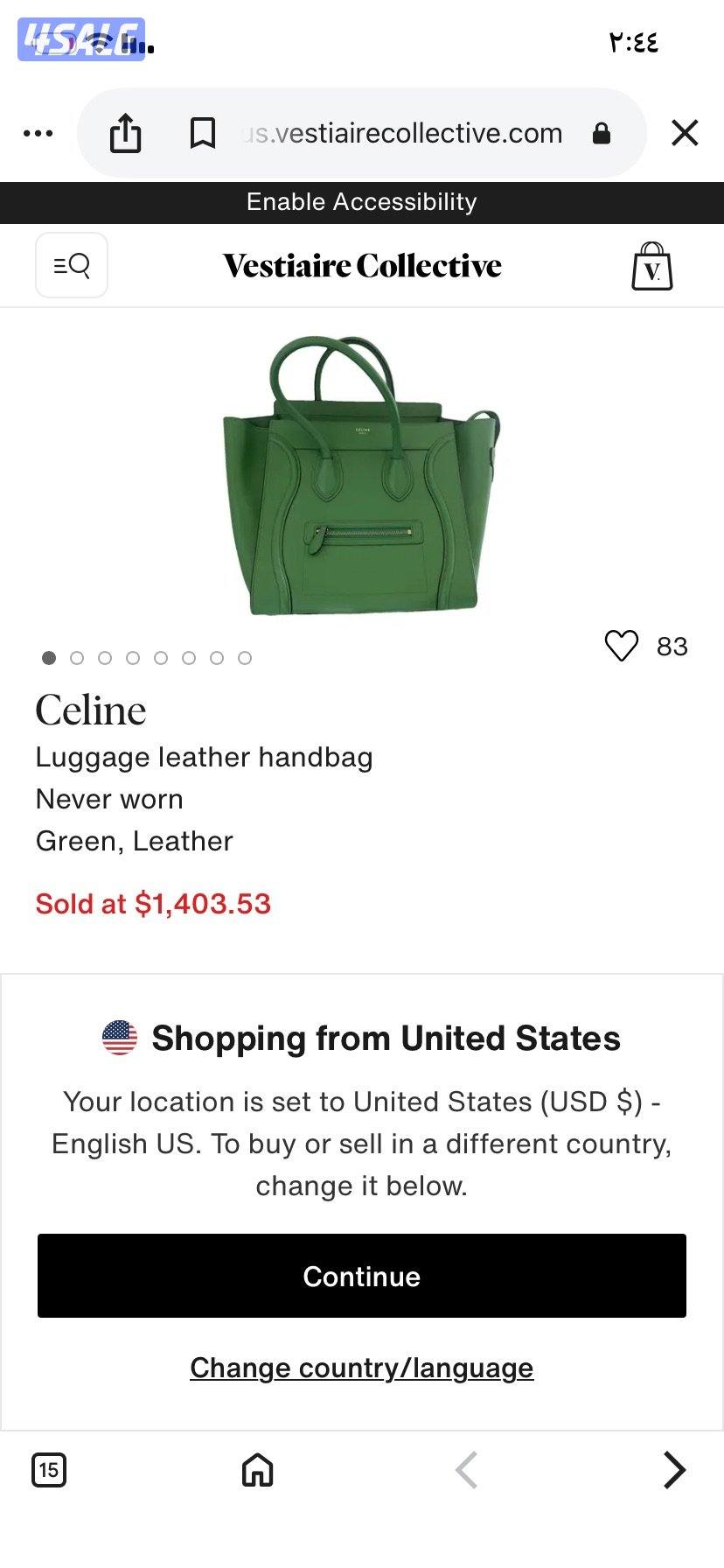
Task: Open the shopping bag
Action: tap(652, 267)
